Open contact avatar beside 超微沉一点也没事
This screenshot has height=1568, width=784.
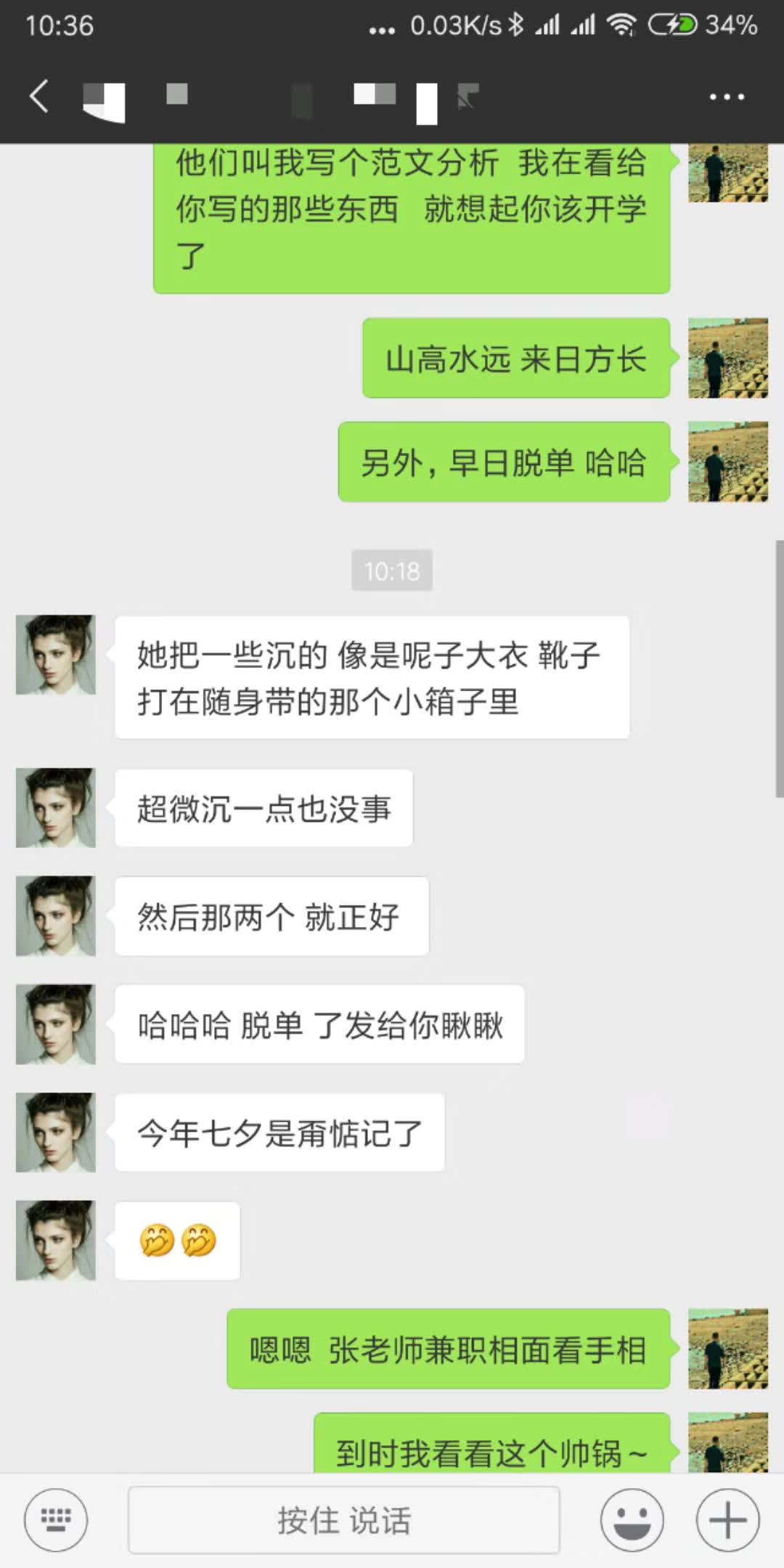(x=56, y=807)
